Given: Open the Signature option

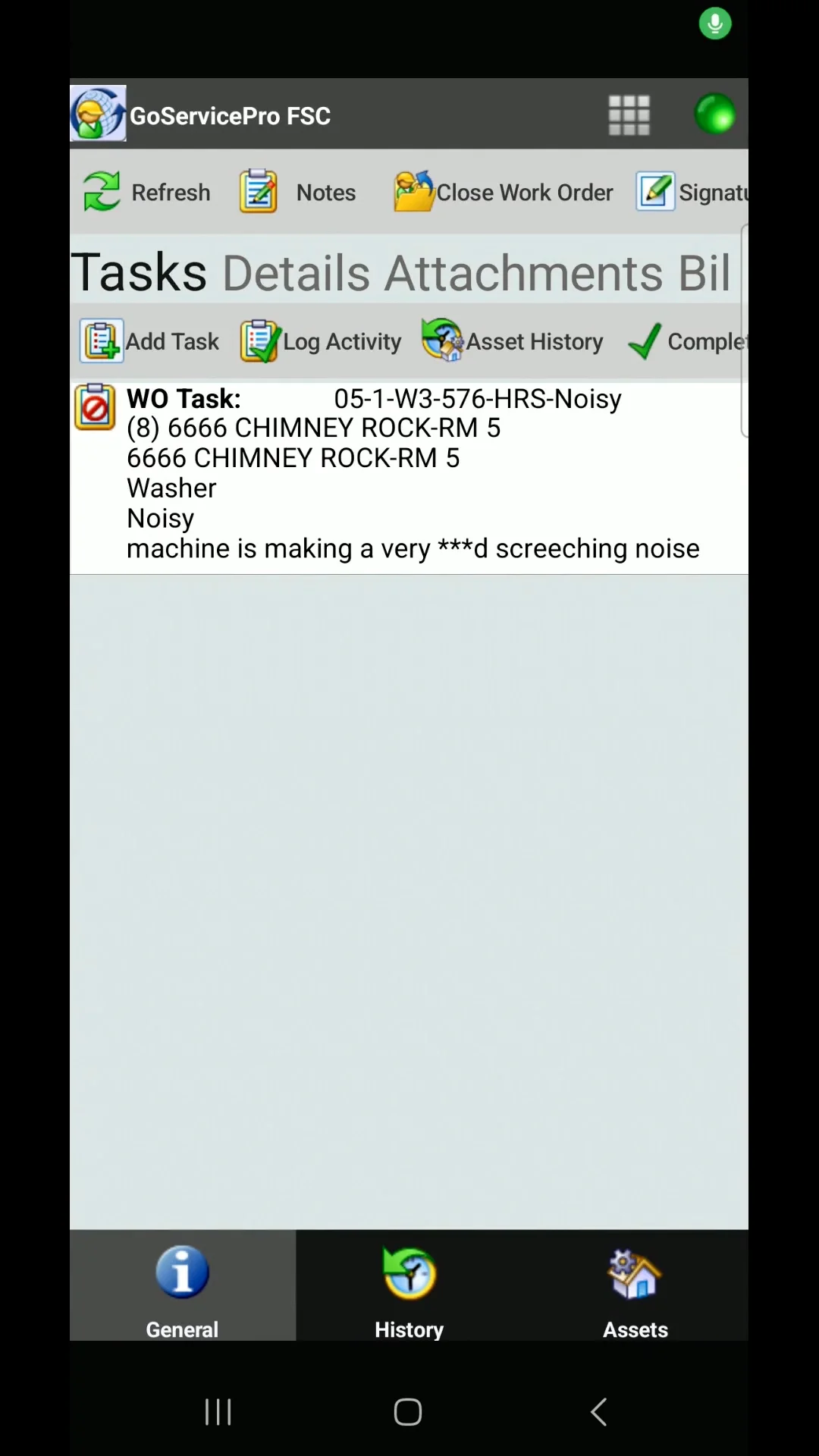Looking at the screenshot, I should click(x=692, y=192).
